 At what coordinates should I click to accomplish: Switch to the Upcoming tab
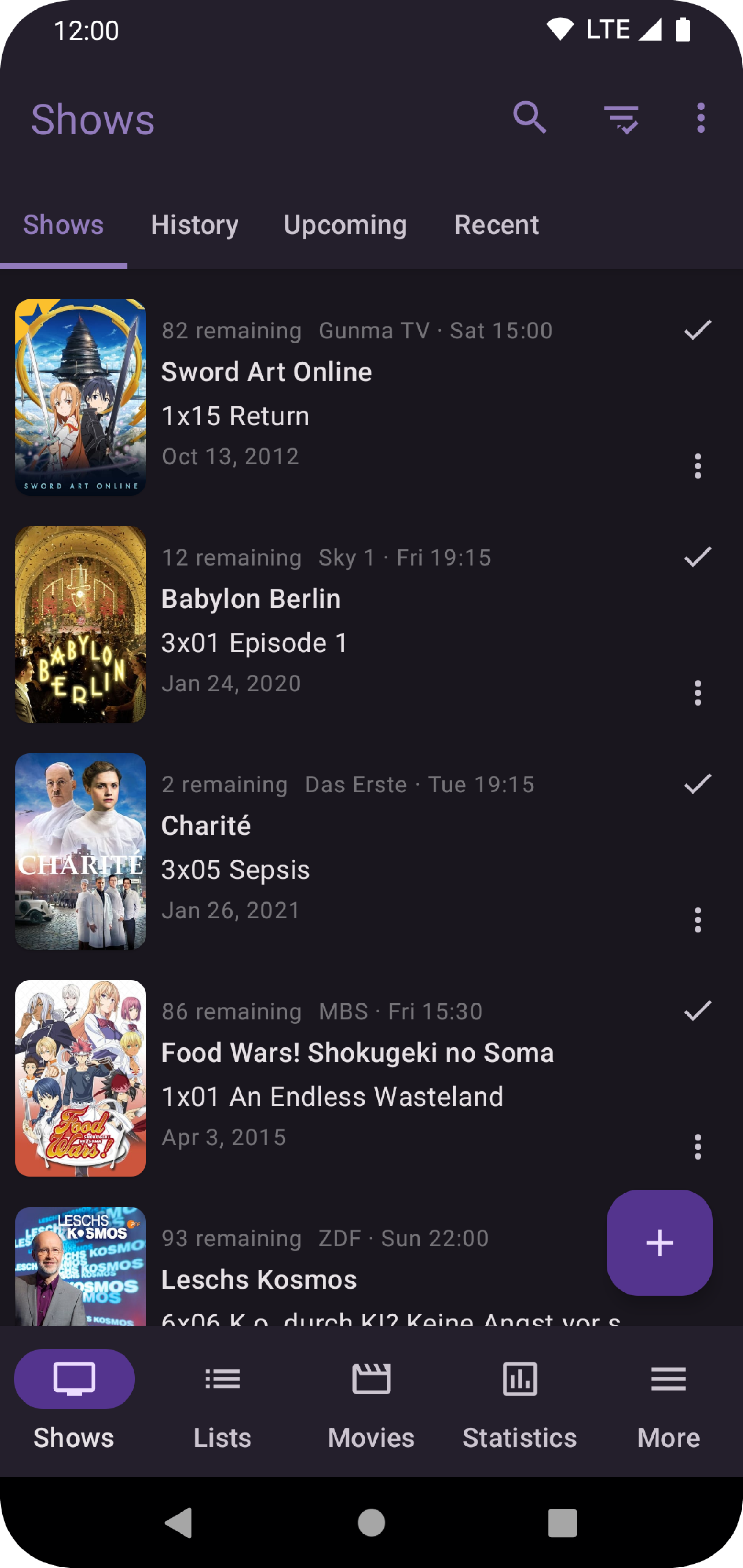click(345, 225)
